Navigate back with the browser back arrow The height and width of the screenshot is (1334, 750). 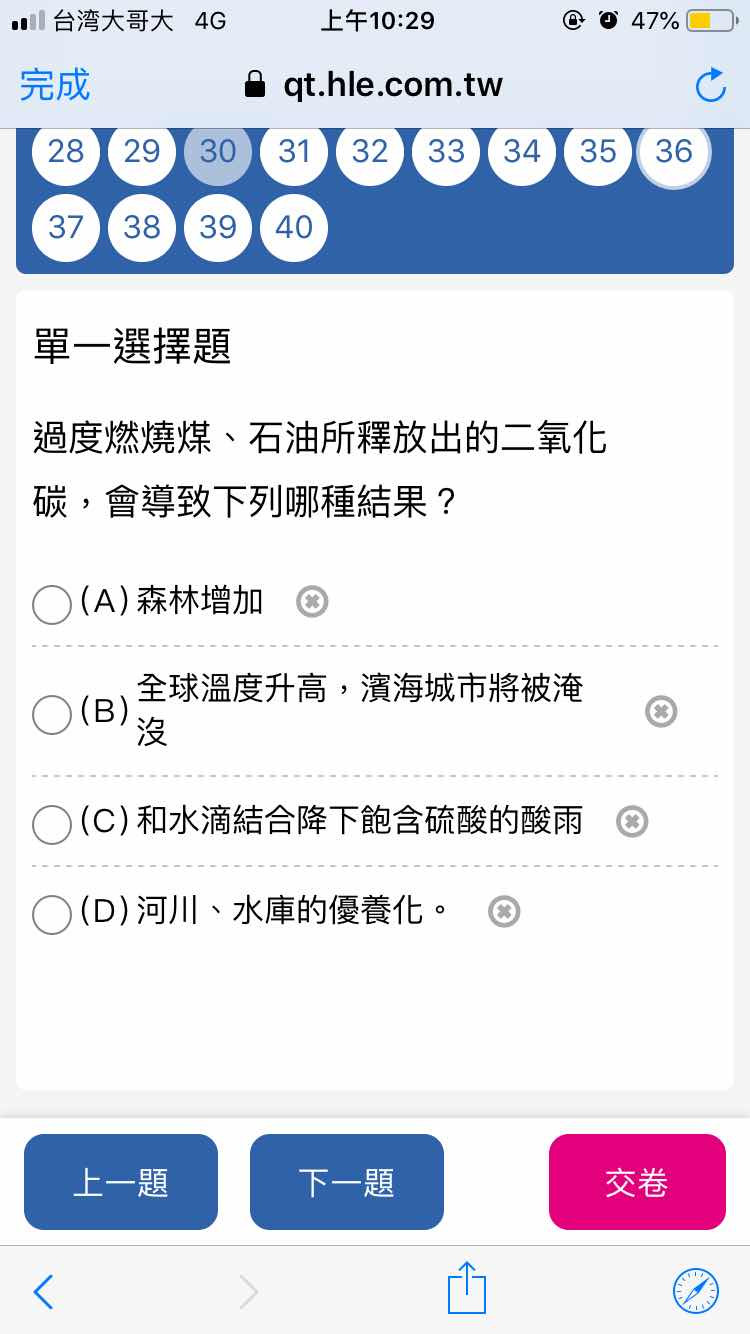[43, 1292]
